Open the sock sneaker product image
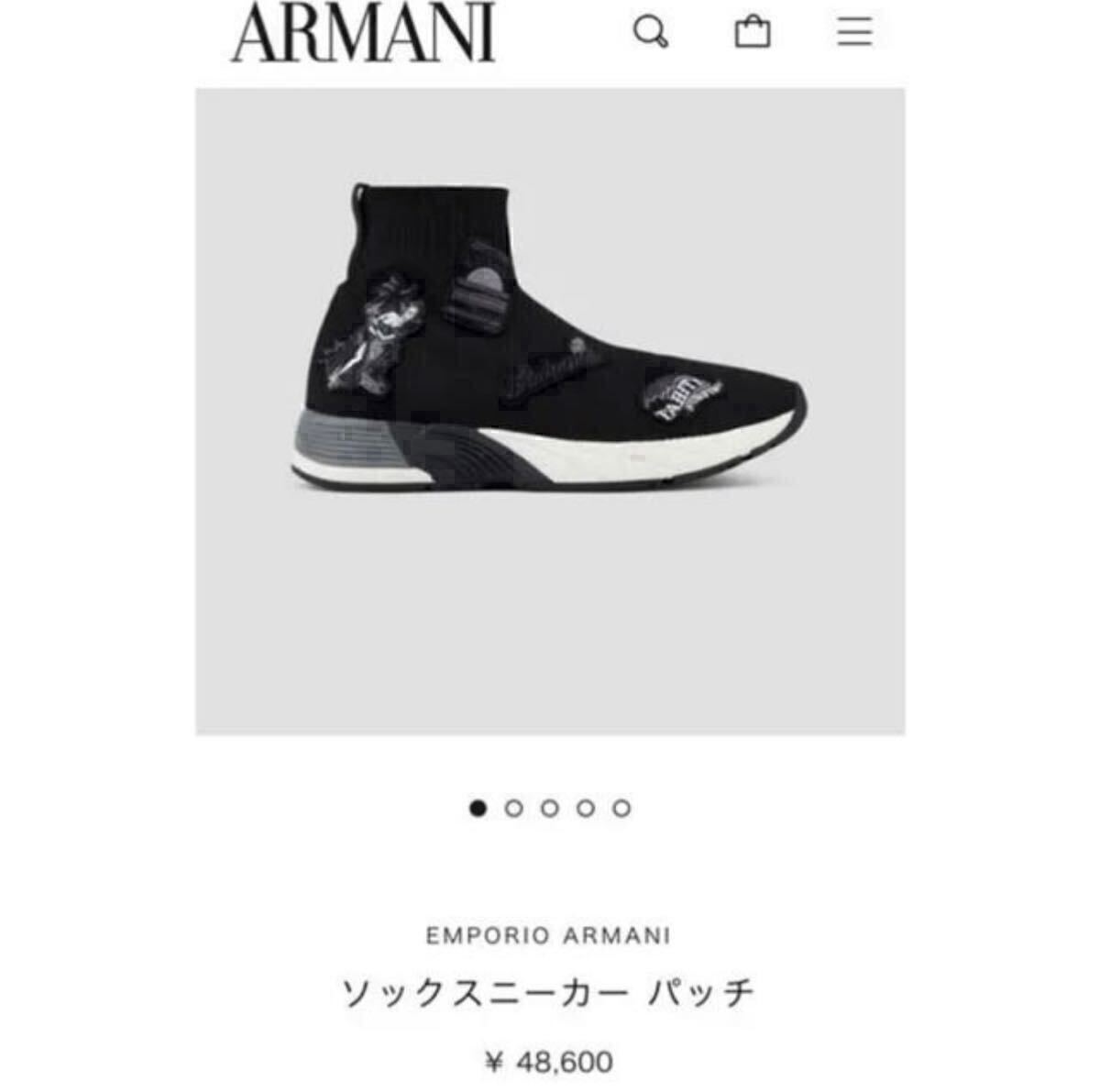 (x=550, y=411)
